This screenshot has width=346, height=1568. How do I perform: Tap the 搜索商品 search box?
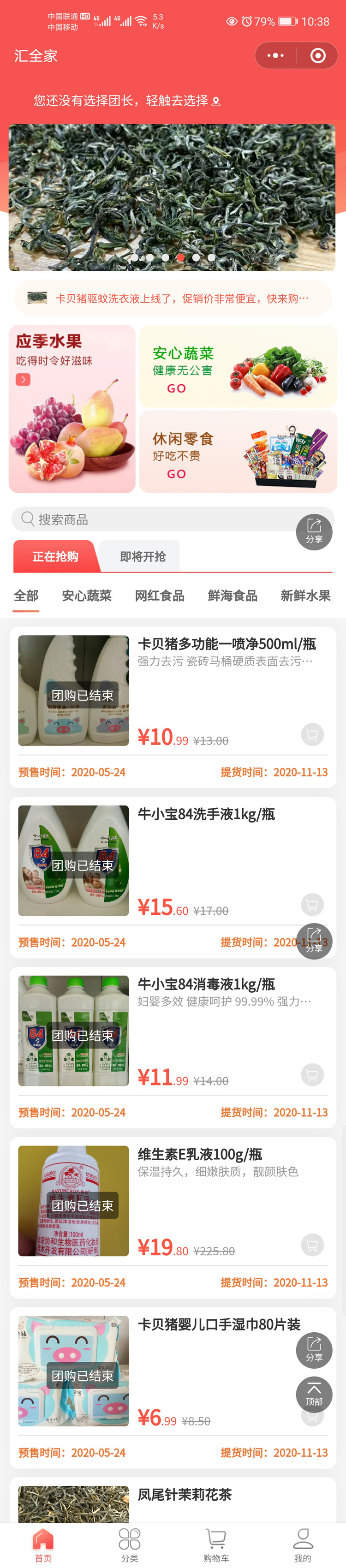152,519
